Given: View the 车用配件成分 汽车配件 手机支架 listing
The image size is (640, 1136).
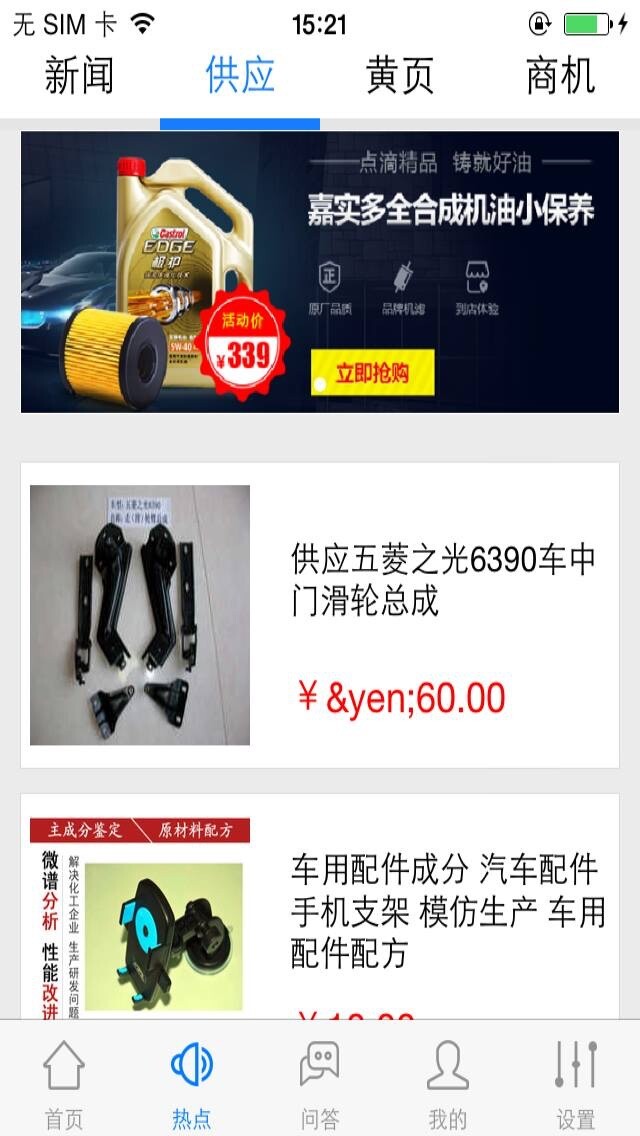Looking at the screenshot, I should [x=320, y=910].
